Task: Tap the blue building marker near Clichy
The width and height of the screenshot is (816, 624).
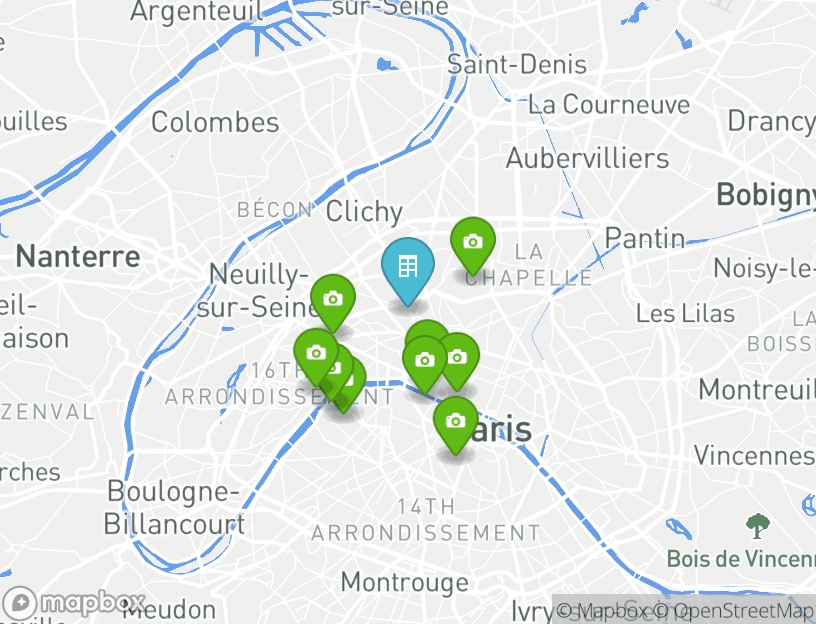Action: (x=407, y=267)
